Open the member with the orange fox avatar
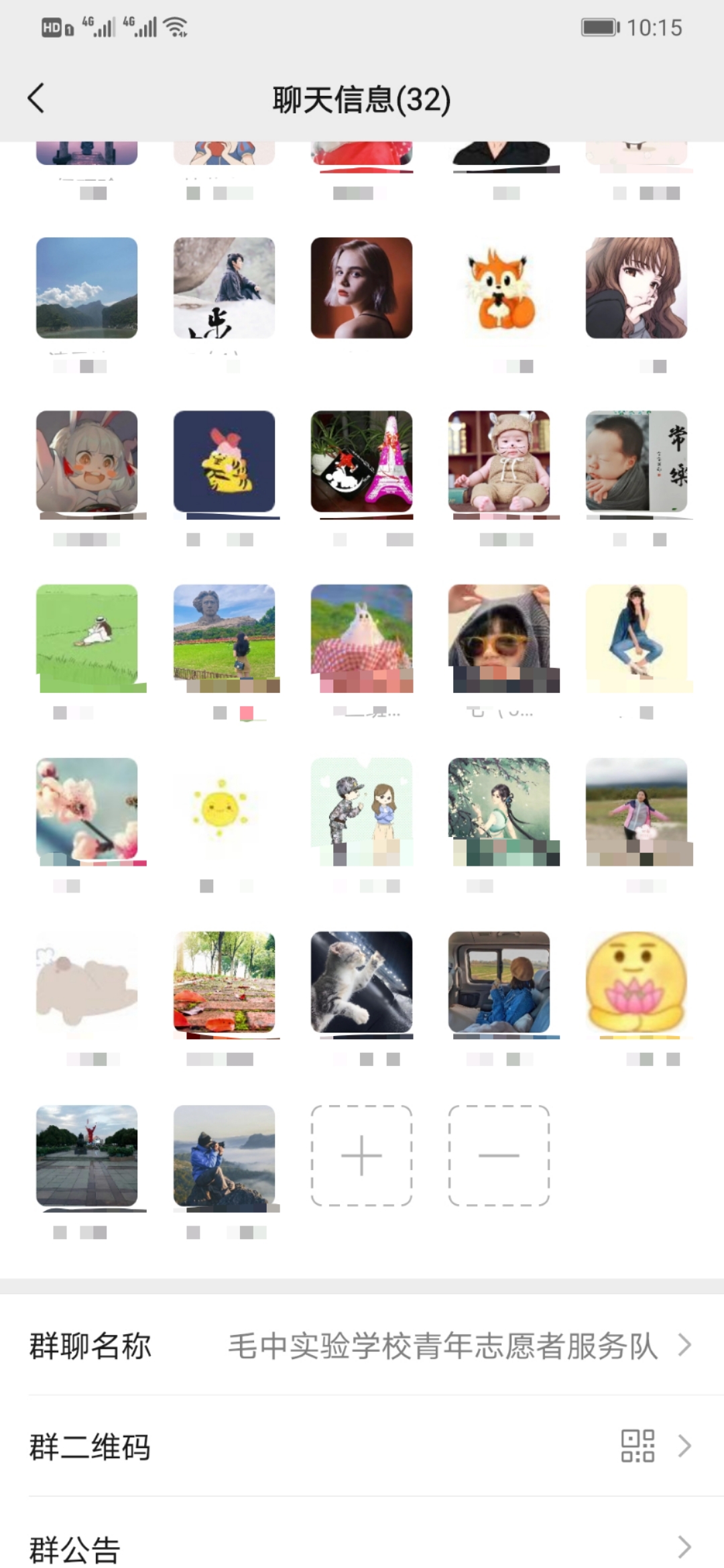724x1568 pixels. [x=499, y=288]
